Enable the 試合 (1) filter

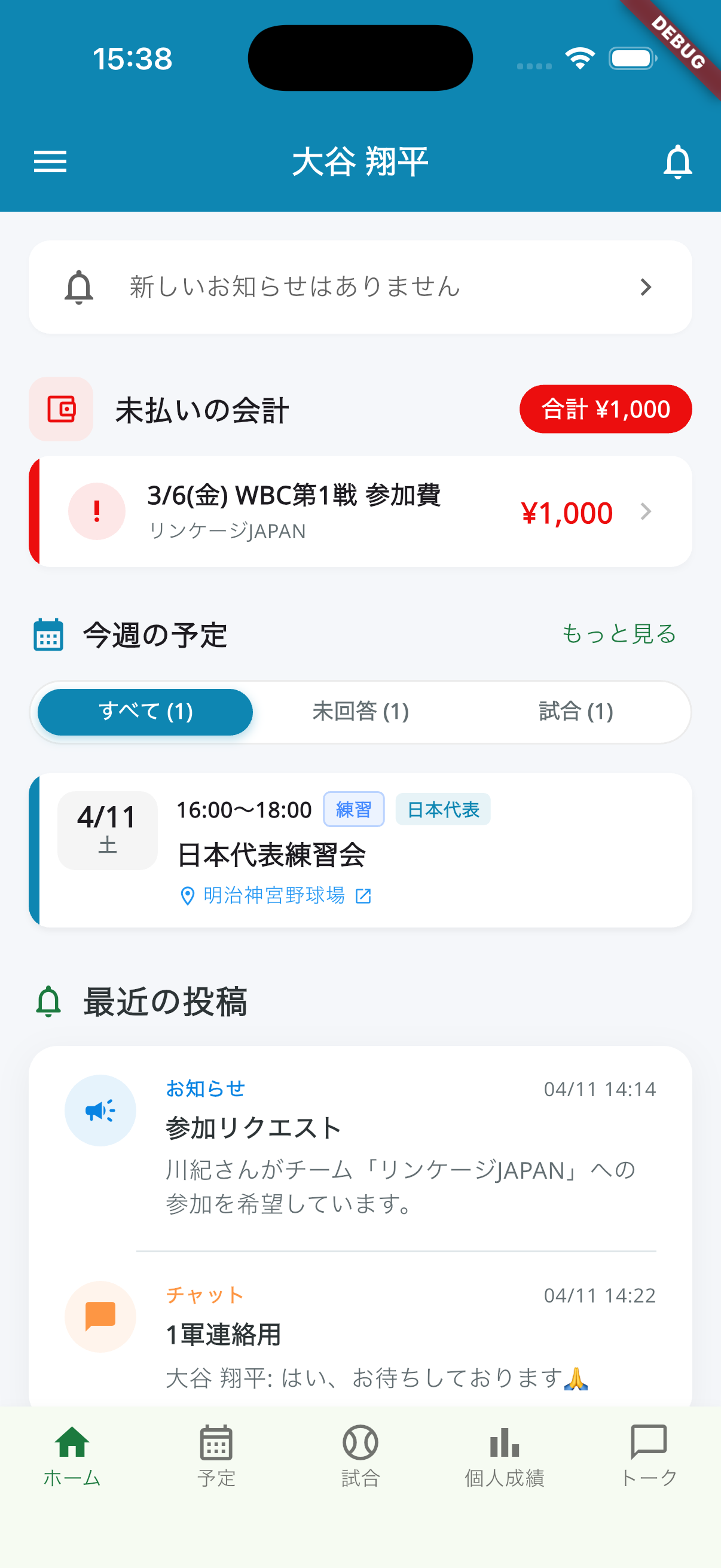[x=575, y=711]
